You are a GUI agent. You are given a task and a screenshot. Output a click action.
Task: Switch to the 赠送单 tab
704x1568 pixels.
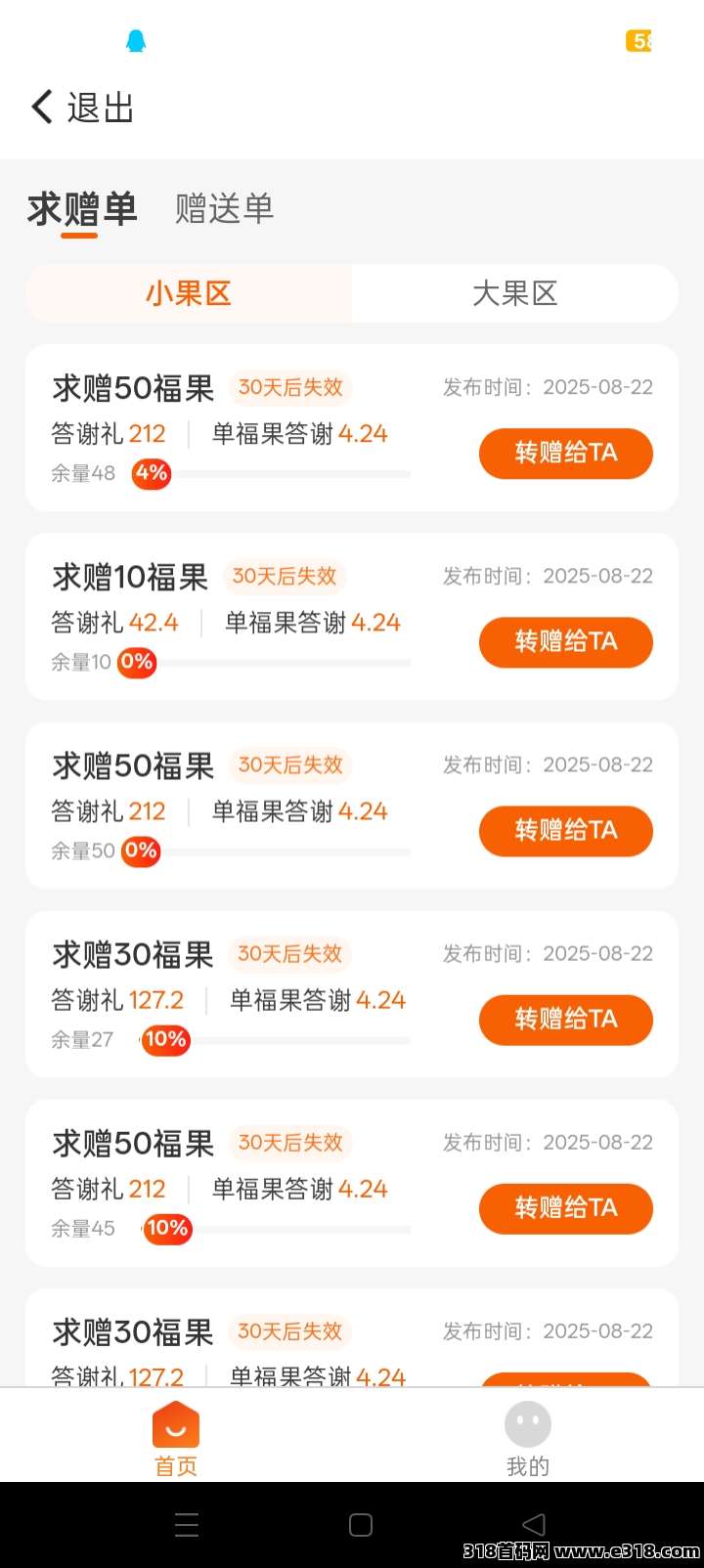coord(224,209)
